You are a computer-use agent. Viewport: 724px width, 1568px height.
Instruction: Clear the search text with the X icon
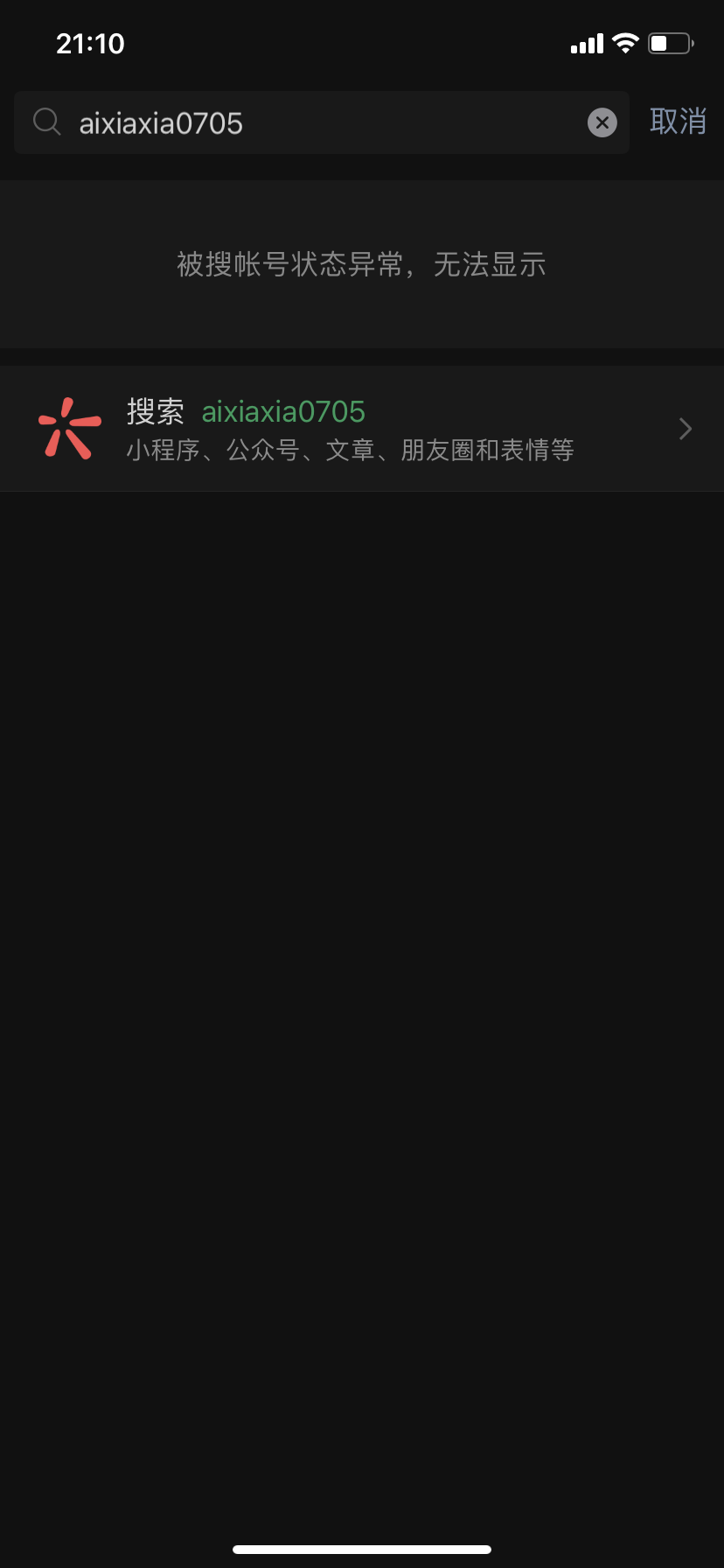click(602, 122)
